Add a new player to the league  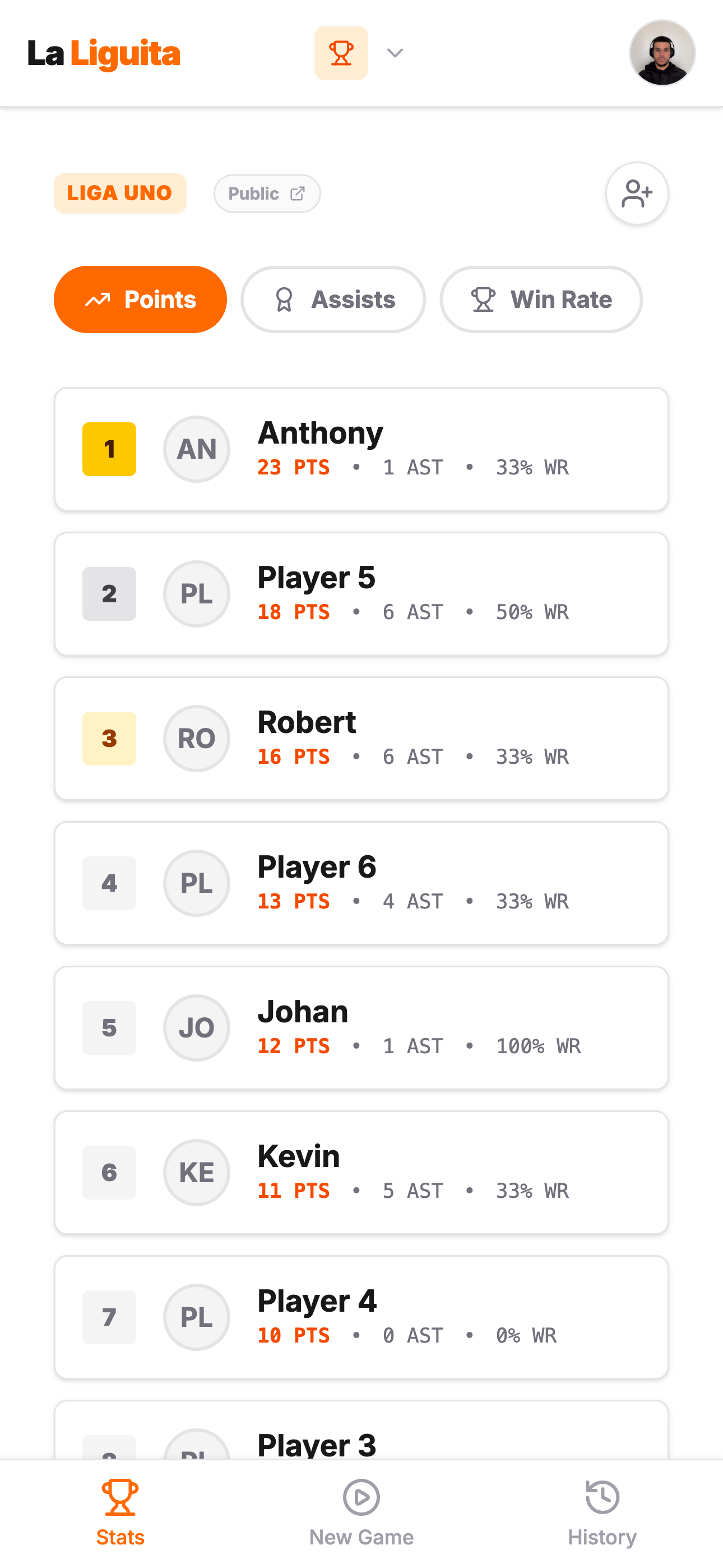637,193
